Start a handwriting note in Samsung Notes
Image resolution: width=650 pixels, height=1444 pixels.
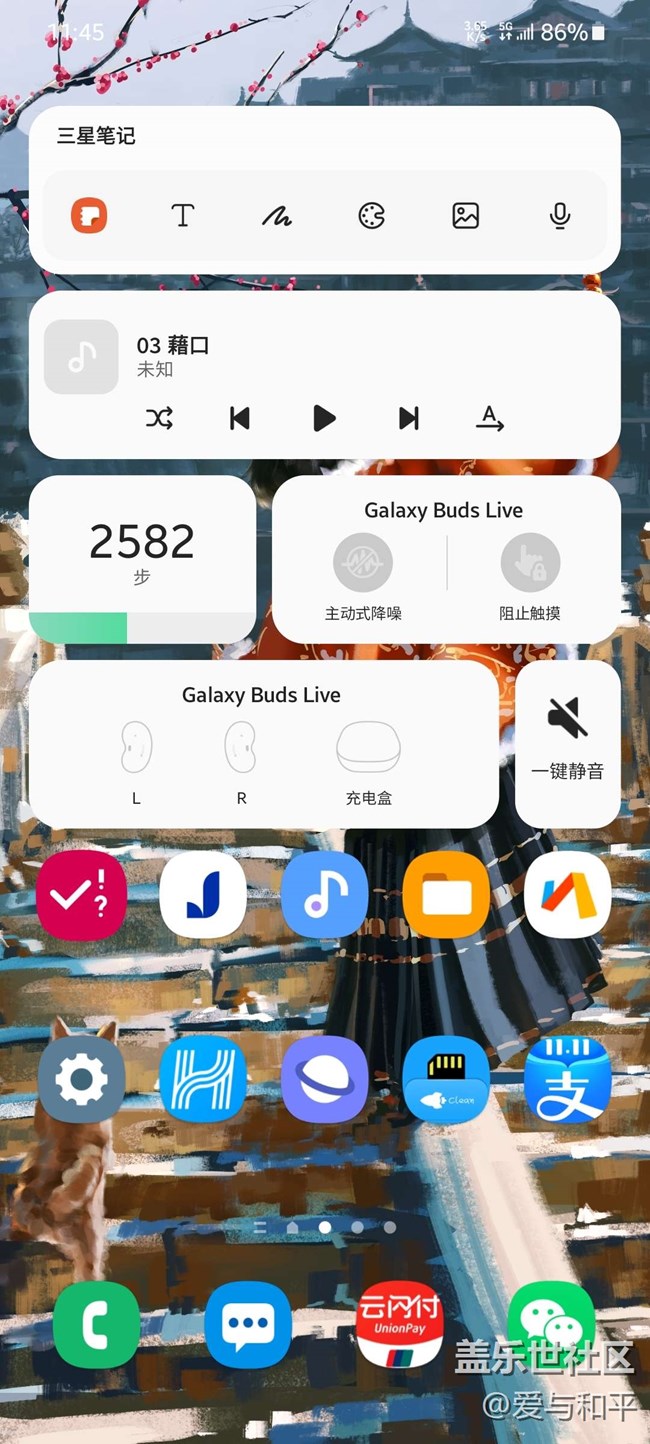(277, 215)
